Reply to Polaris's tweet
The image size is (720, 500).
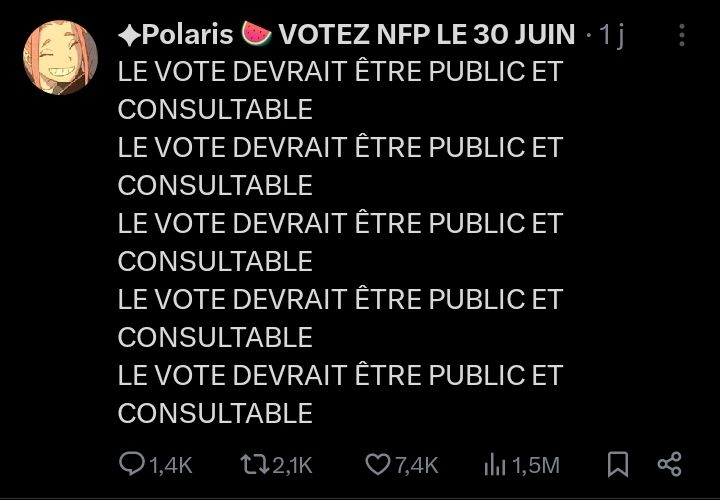click(x=134, y=464)
